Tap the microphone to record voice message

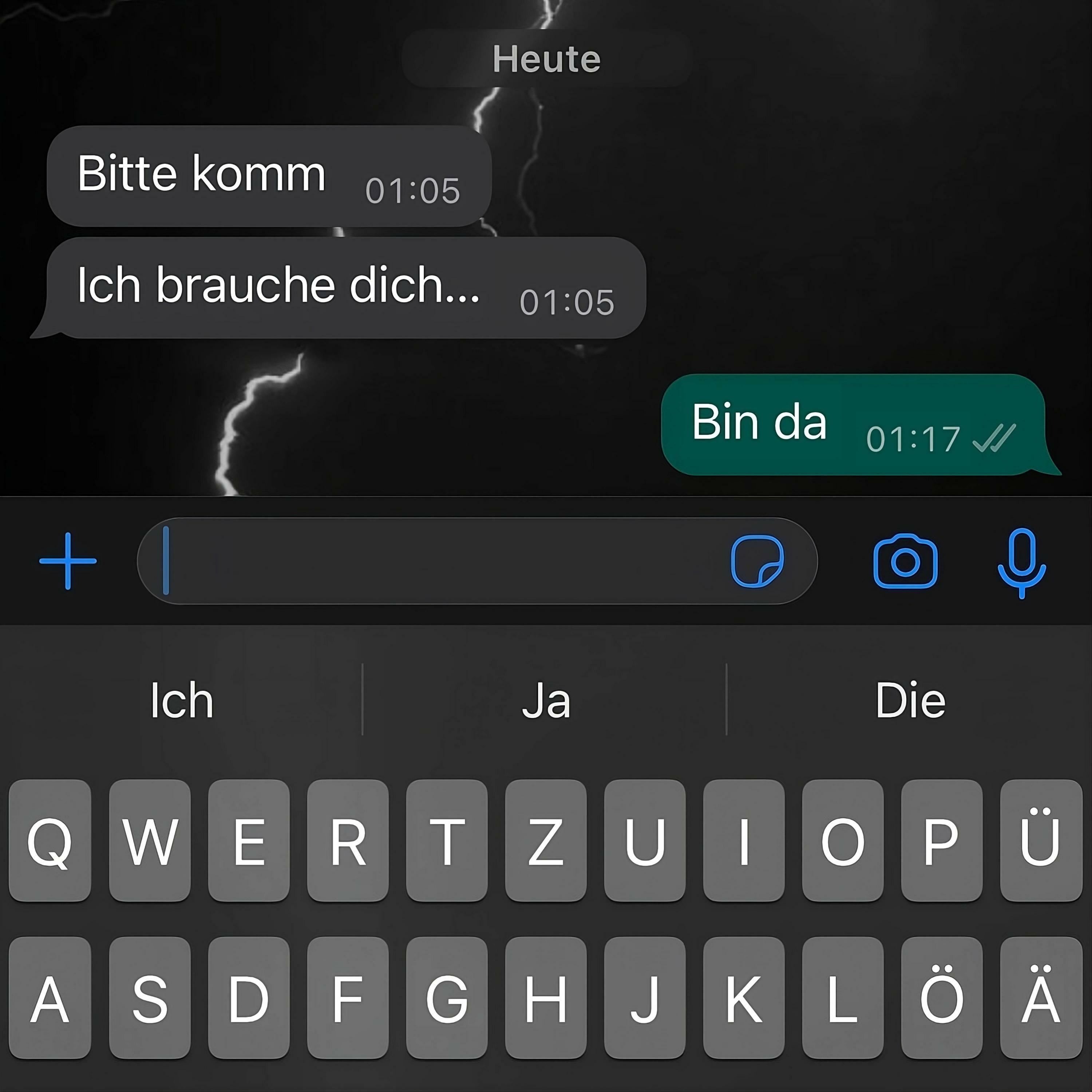pyautogui.click(x=1021, y=562)
